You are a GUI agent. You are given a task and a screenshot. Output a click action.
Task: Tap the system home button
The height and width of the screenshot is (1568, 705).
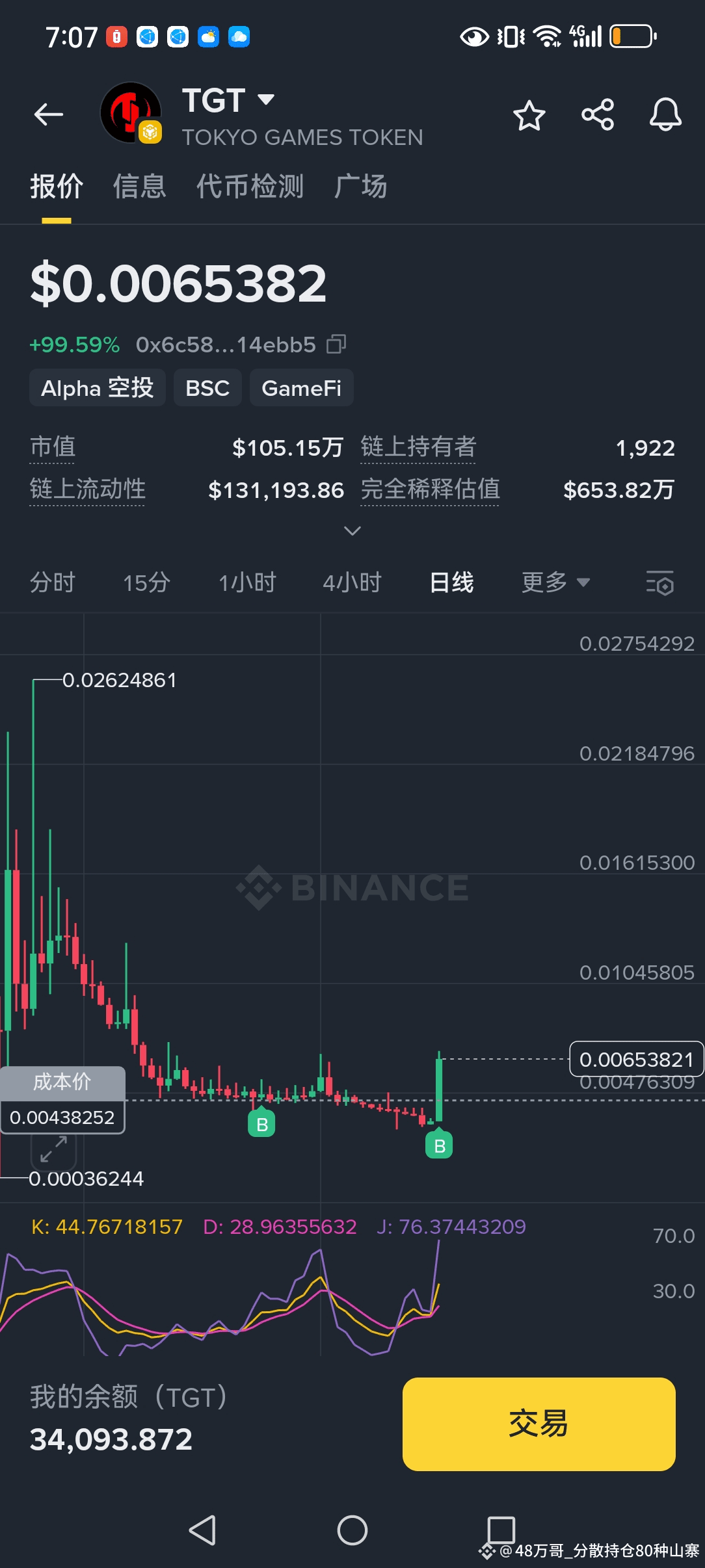[x=352, y=1530]
